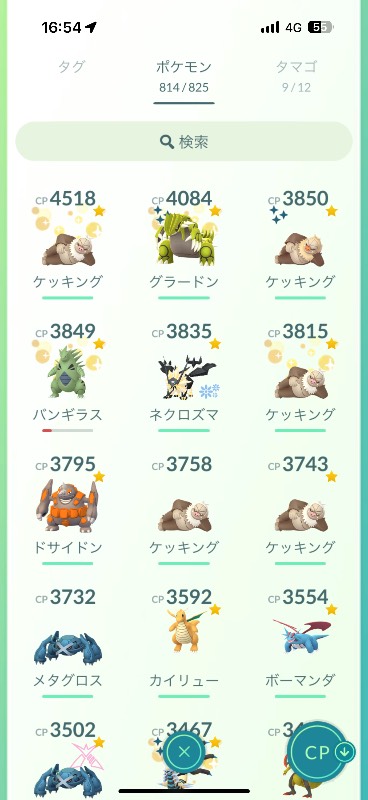Viewport: 368px width, 800px height.
Task: Open ケッキング with CP 3815
Action: (300, 377)
